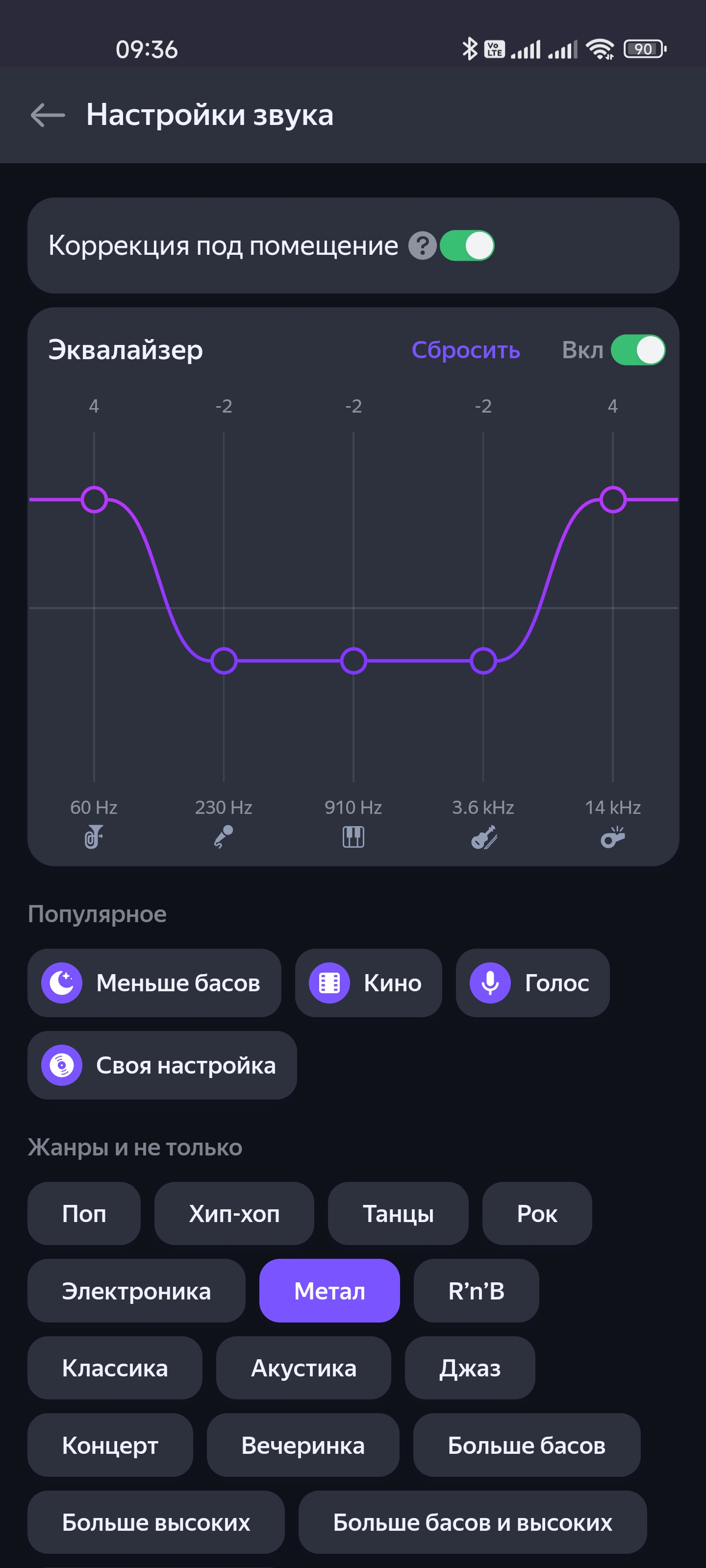The height and width of the screenshot is (1568, 706).
Task: Choose the Электроника genre chip
Action: click(136, 1291)
